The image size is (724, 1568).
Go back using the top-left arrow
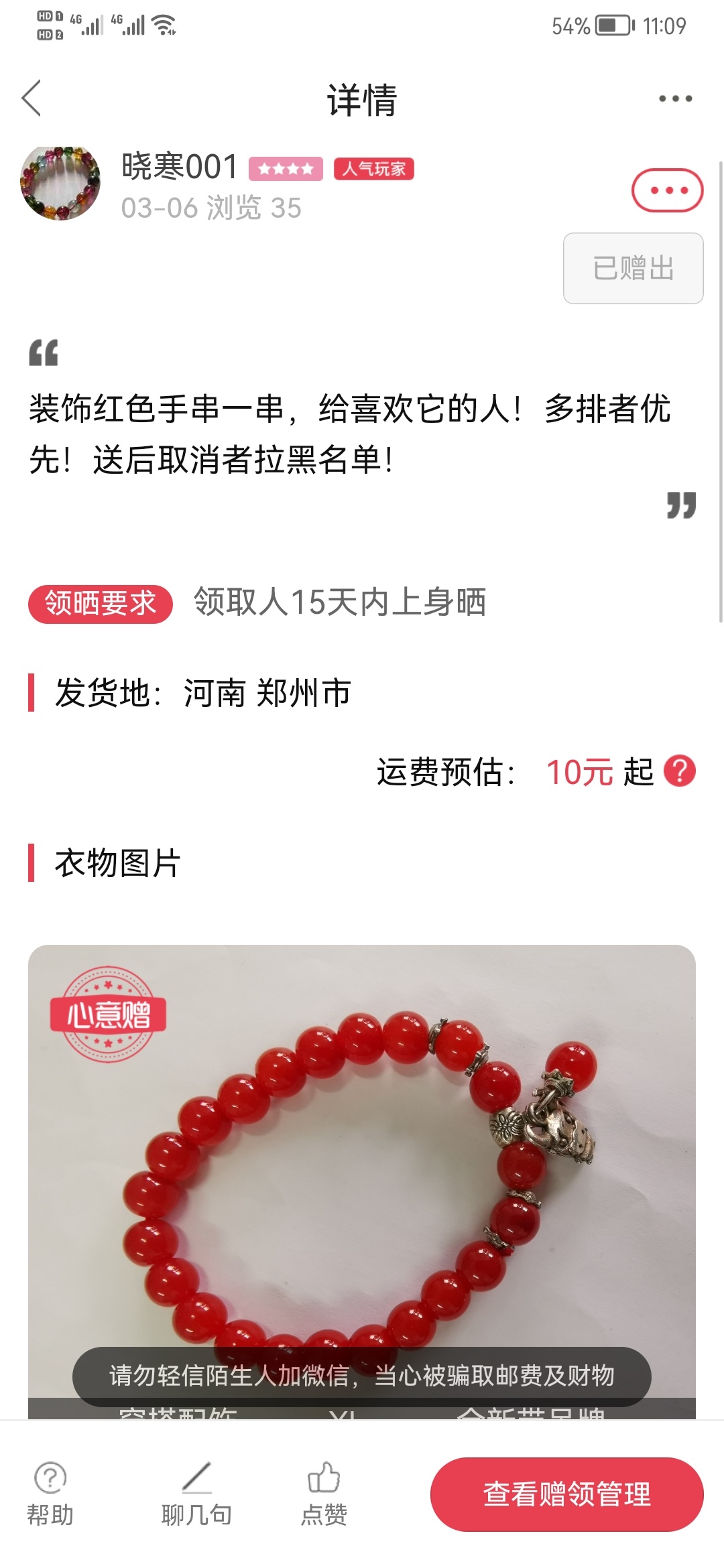[x=32, y=99]
